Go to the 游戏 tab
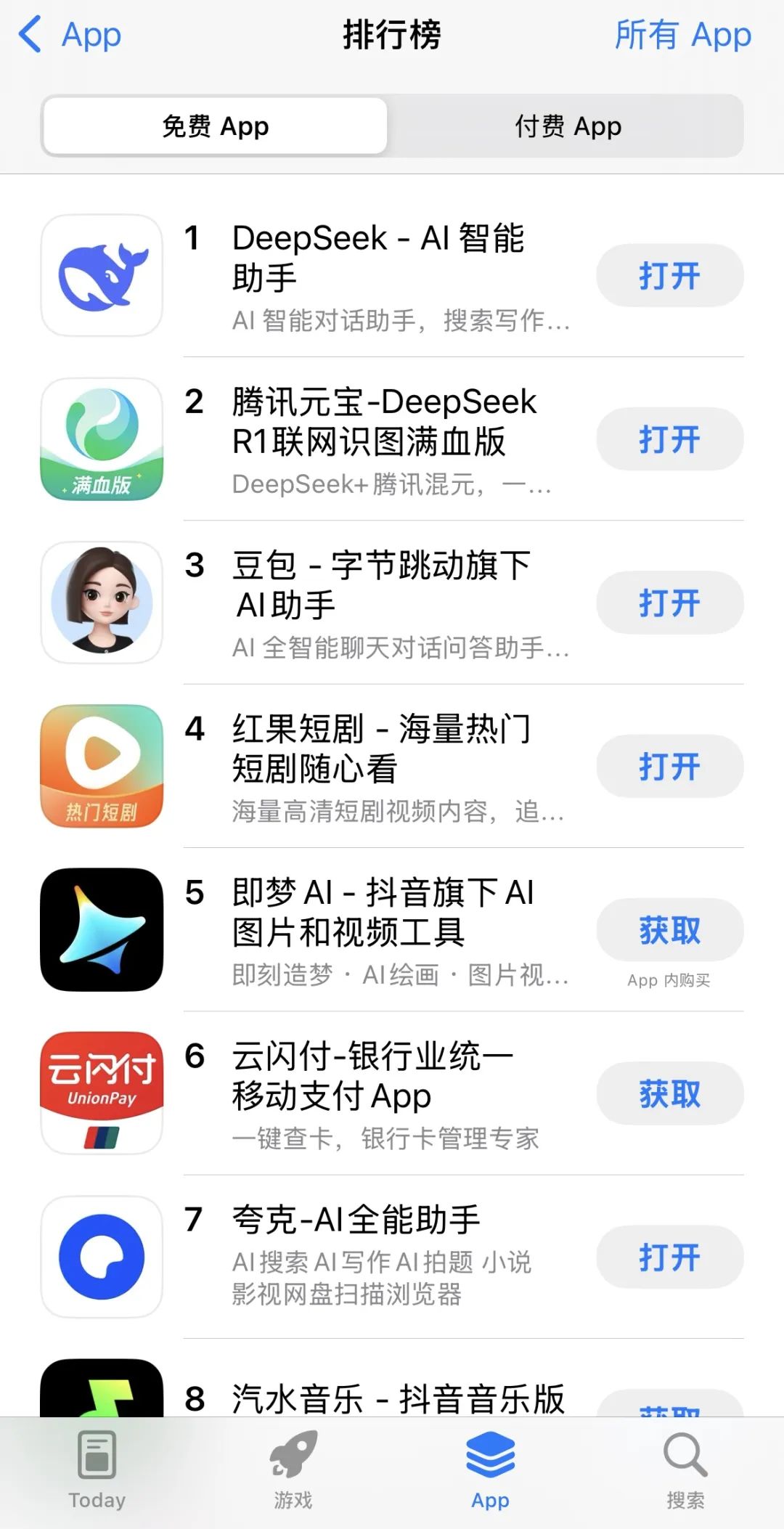This screenshot has height=1529, width=784. click(x=293, y=1471)
